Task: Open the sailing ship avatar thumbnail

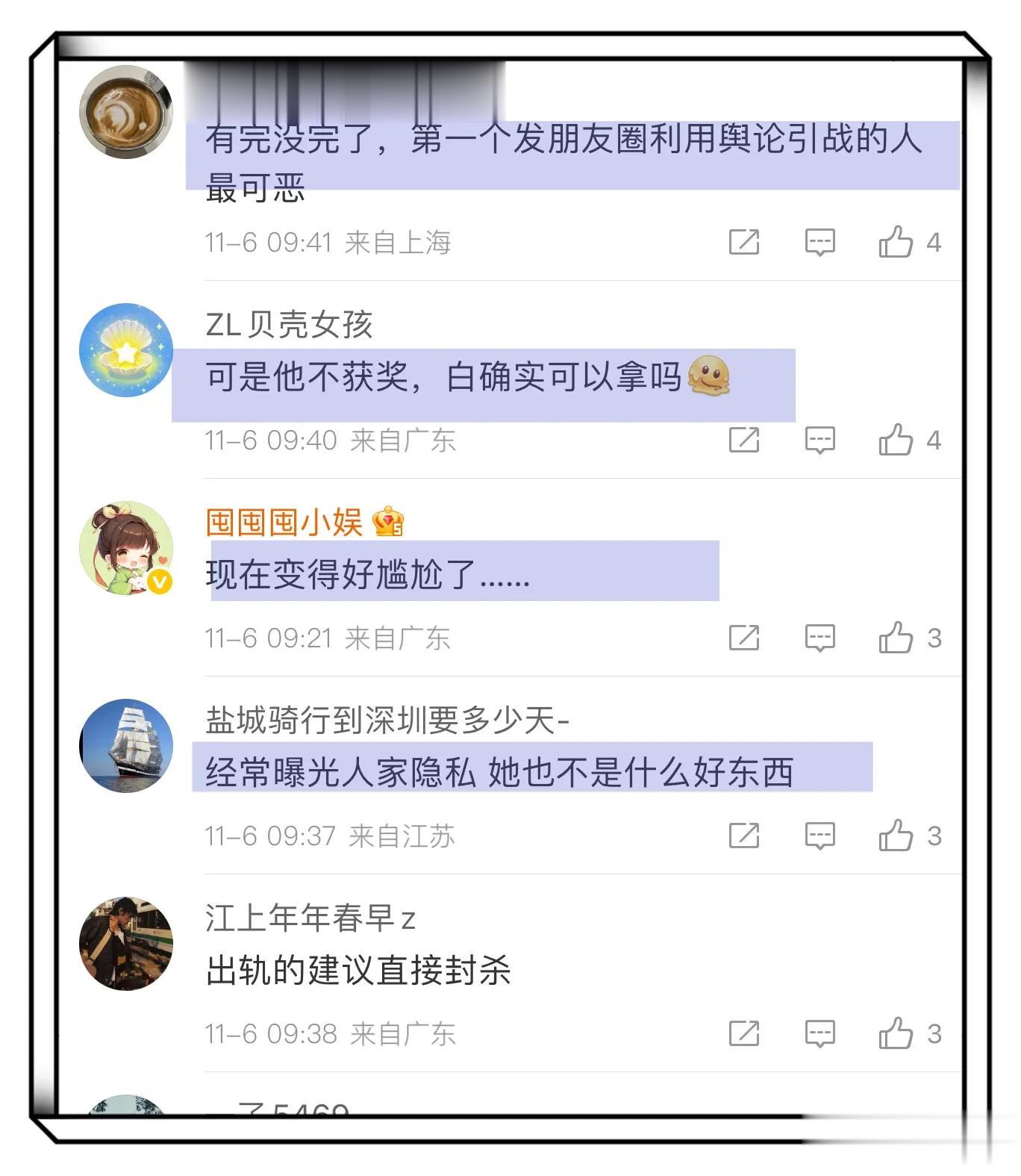Action: (x=125, y=747)
